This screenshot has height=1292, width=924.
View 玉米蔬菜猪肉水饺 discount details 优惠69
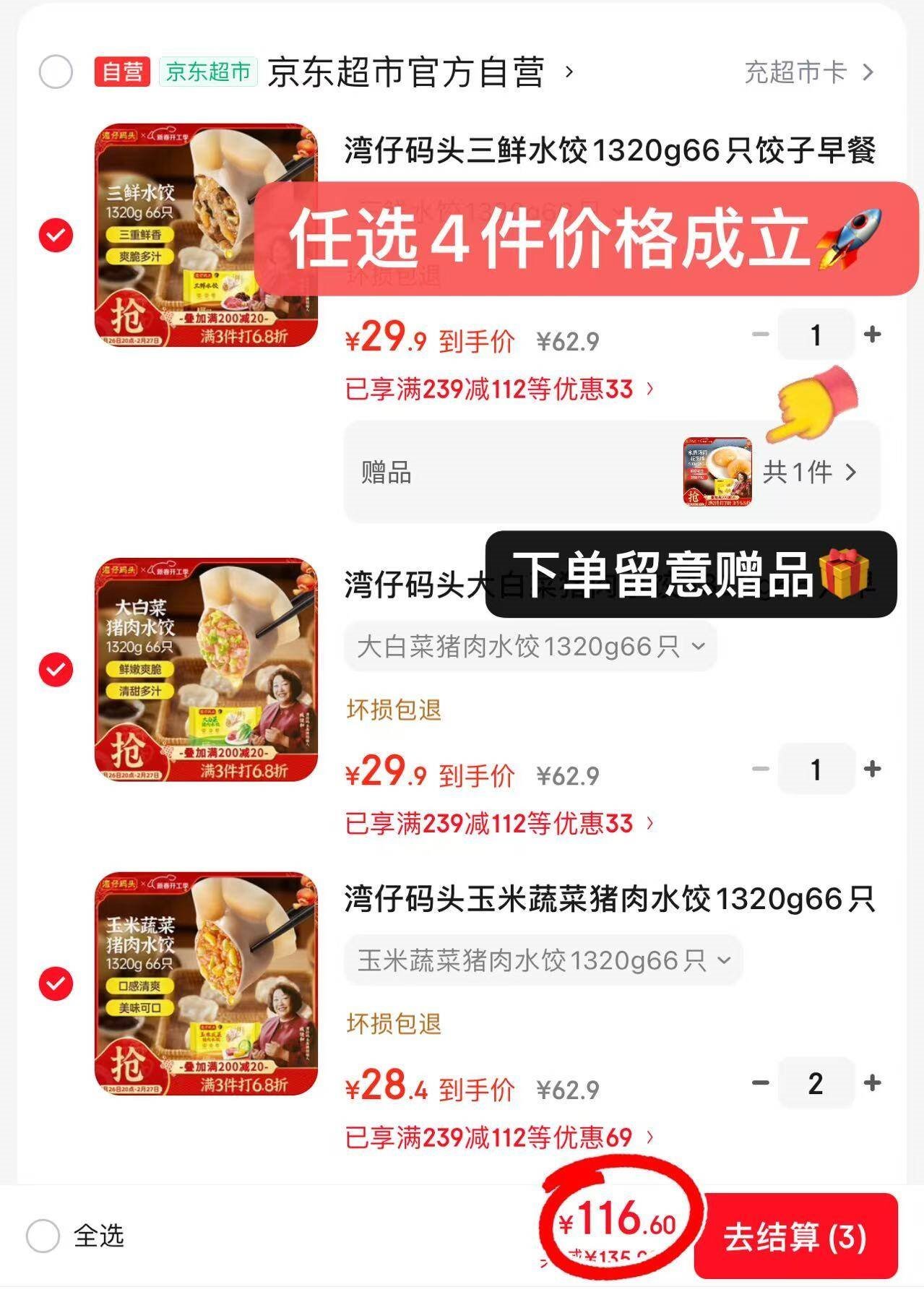pos(499,1137)
